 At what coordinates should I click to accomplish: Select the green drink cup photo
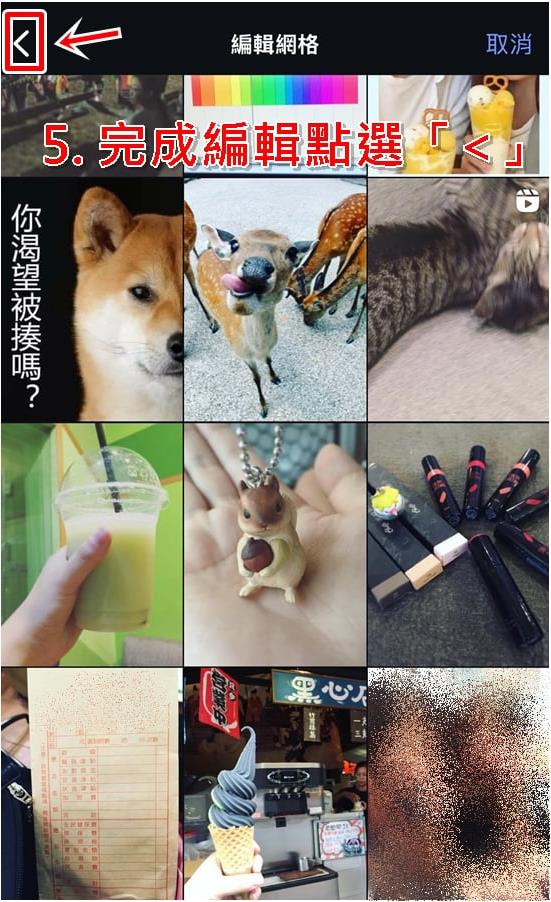pyautogui.click(x=92, y=544)
